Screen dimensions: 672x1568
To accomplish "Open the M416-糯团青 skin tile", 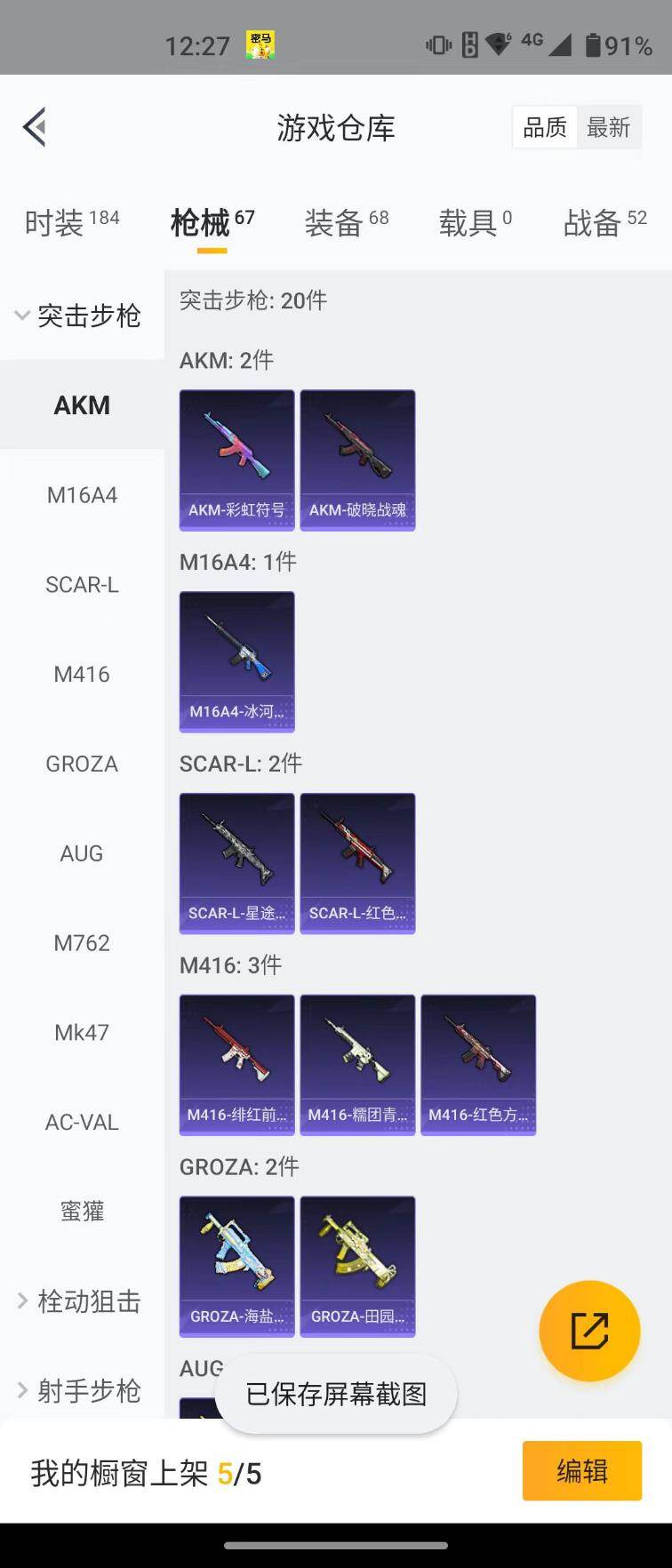I will tap(357, 1064).
